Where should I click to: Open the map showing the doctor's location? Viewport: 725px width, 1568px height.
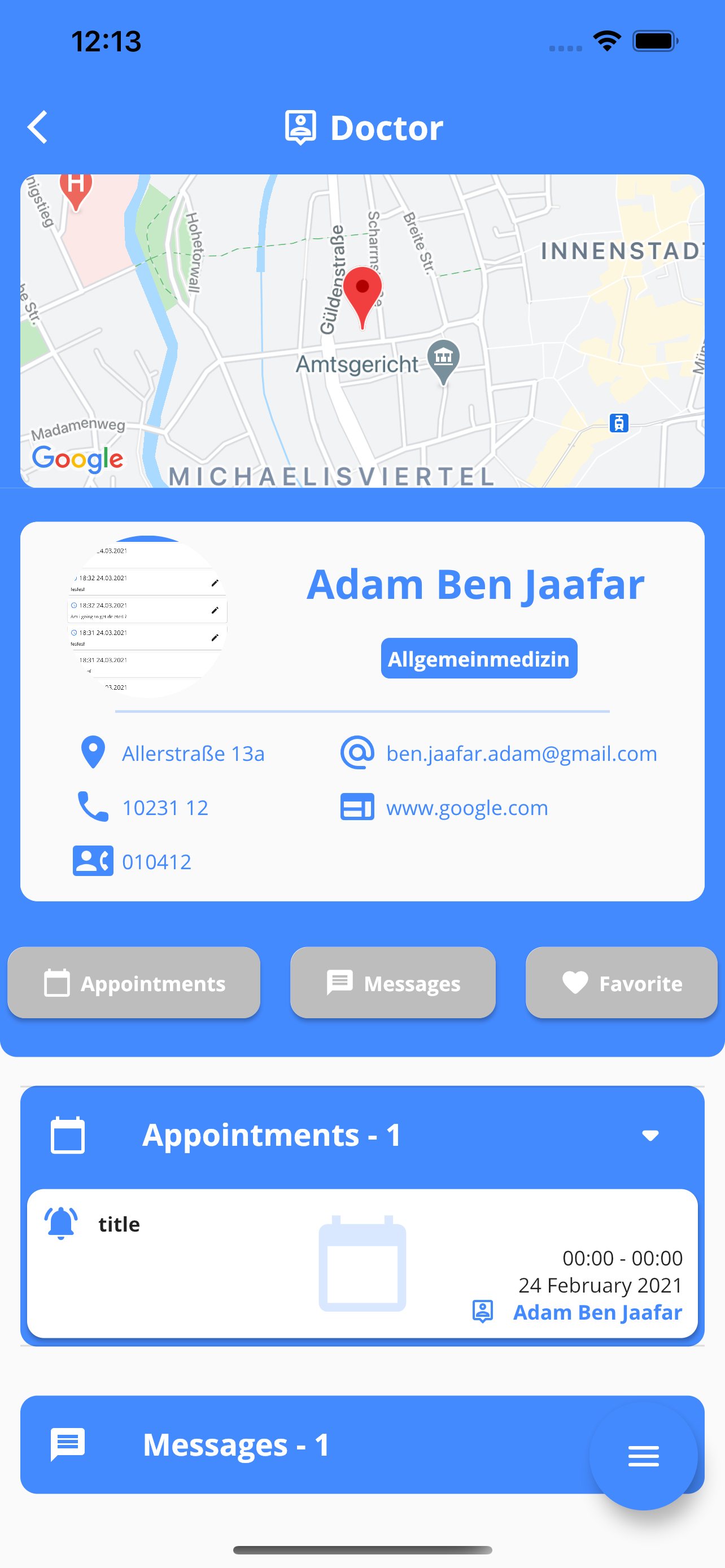click(362, 331)
